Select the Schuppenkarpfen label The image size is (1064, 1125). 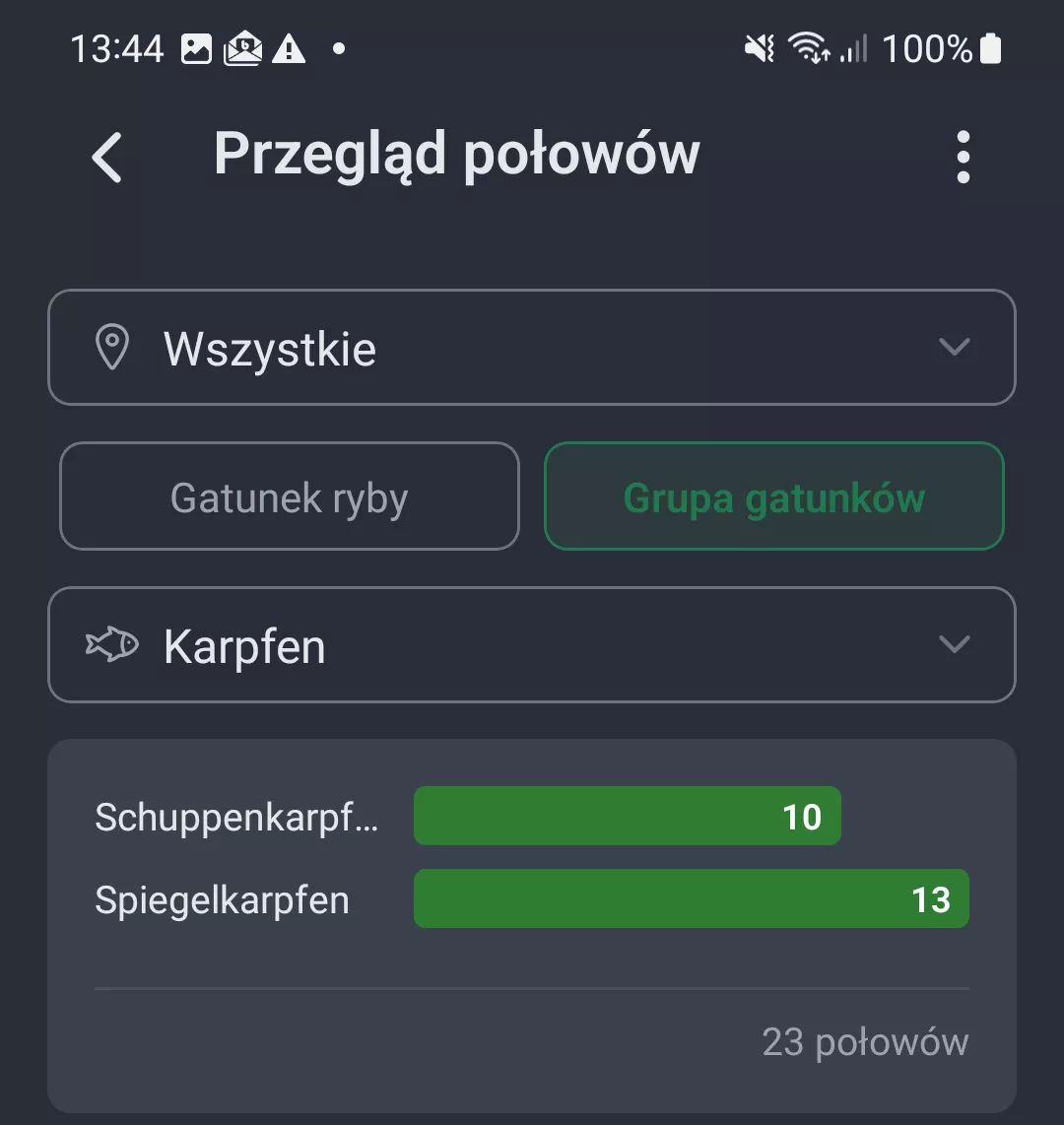(x=236, y=816)
